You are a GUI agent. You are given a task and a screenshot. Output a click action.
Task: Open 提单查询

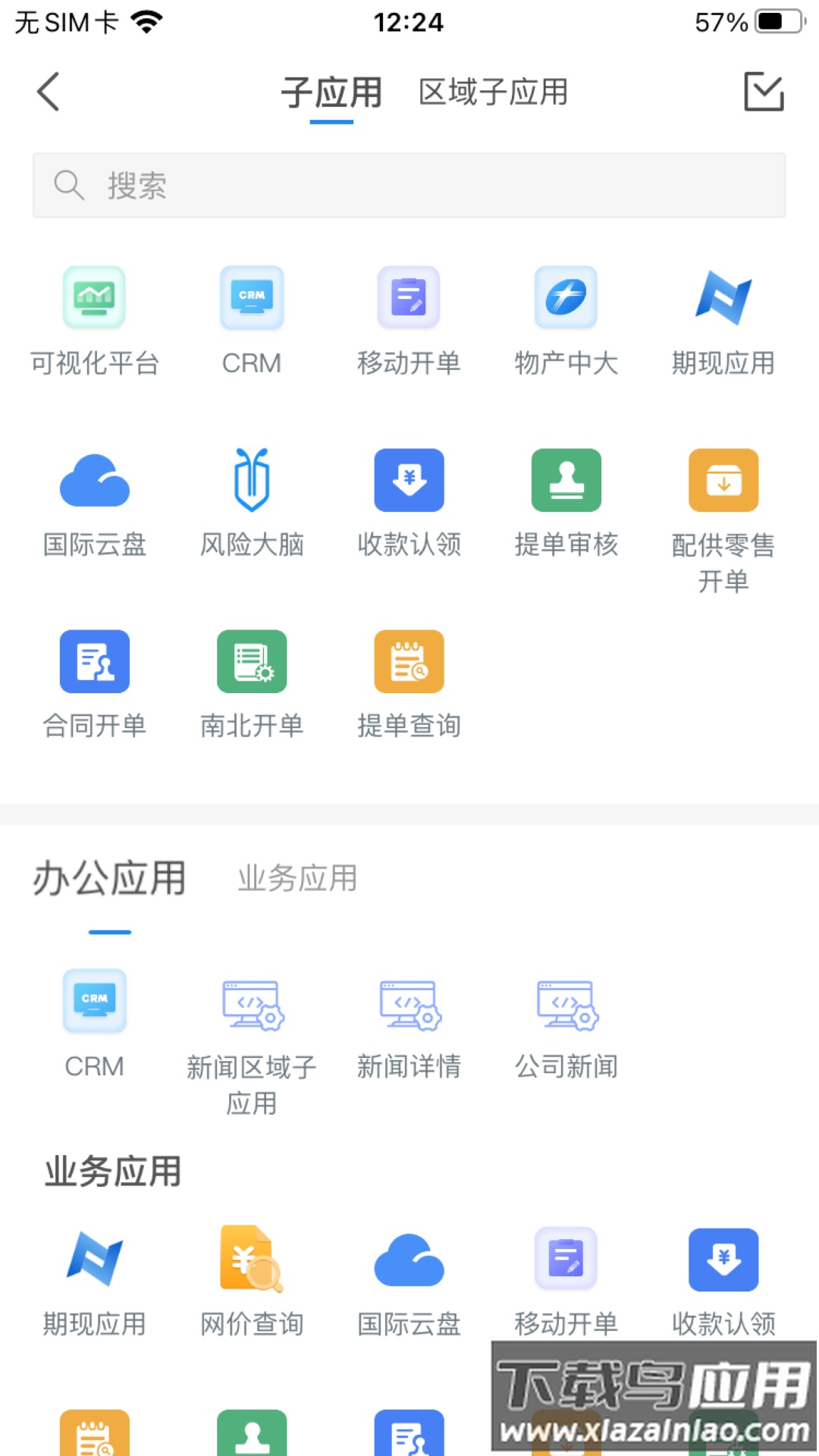pyautogui.click(x=409, y=682)
